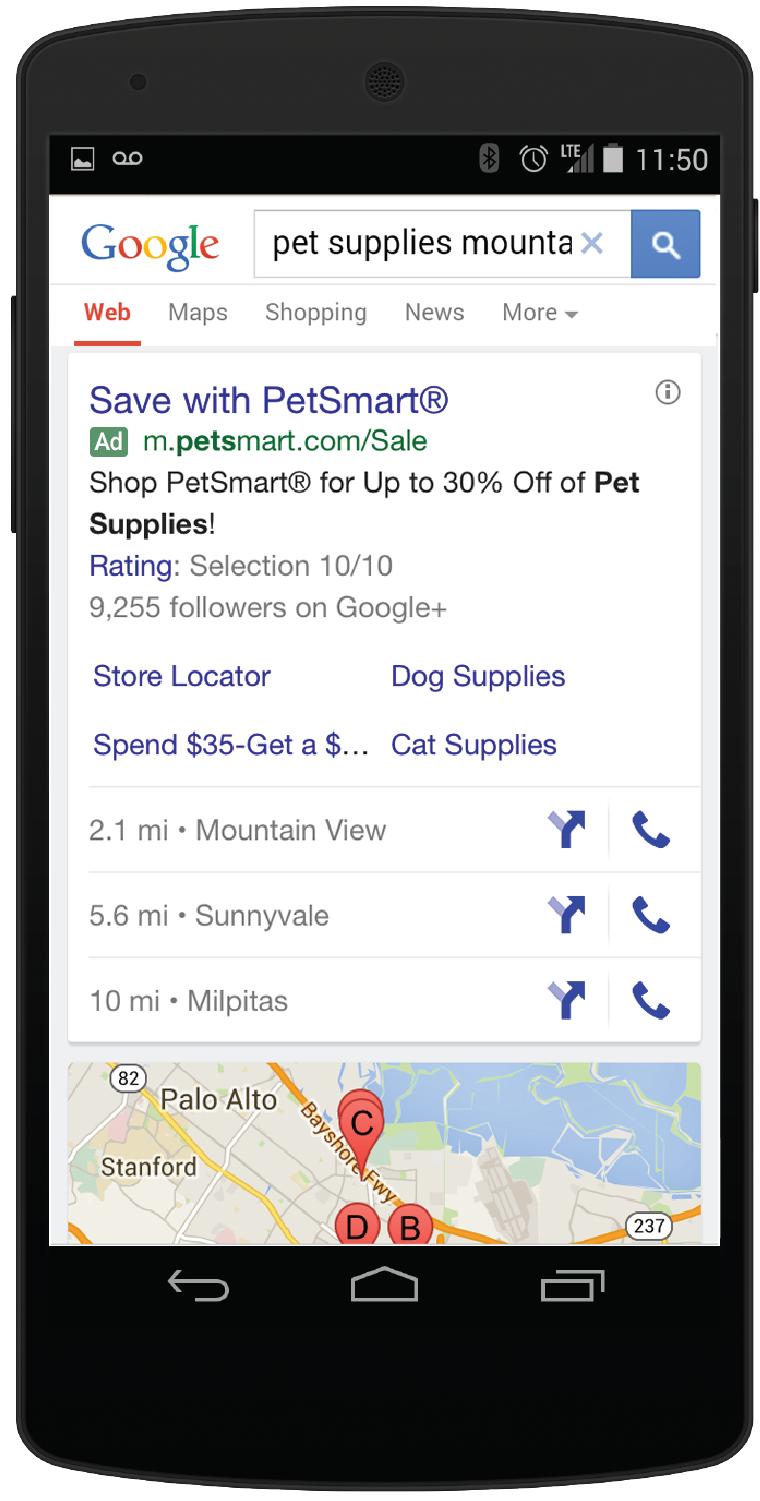The image size is (760, 1501).
Task: Switch to the Shopping tab
Action: click(315, 313)
